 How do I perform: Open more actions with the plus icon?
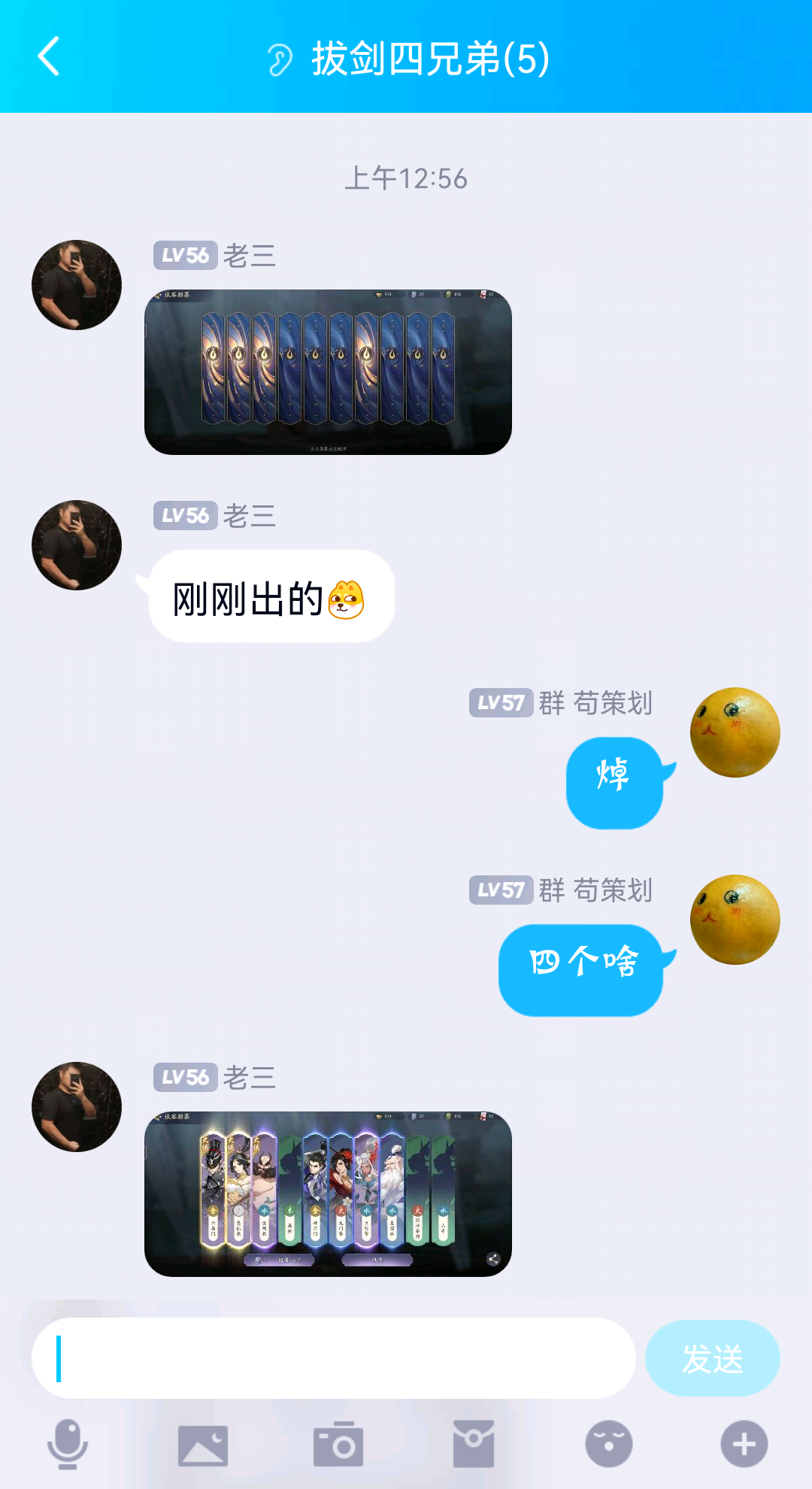[x=743, y=1442]
